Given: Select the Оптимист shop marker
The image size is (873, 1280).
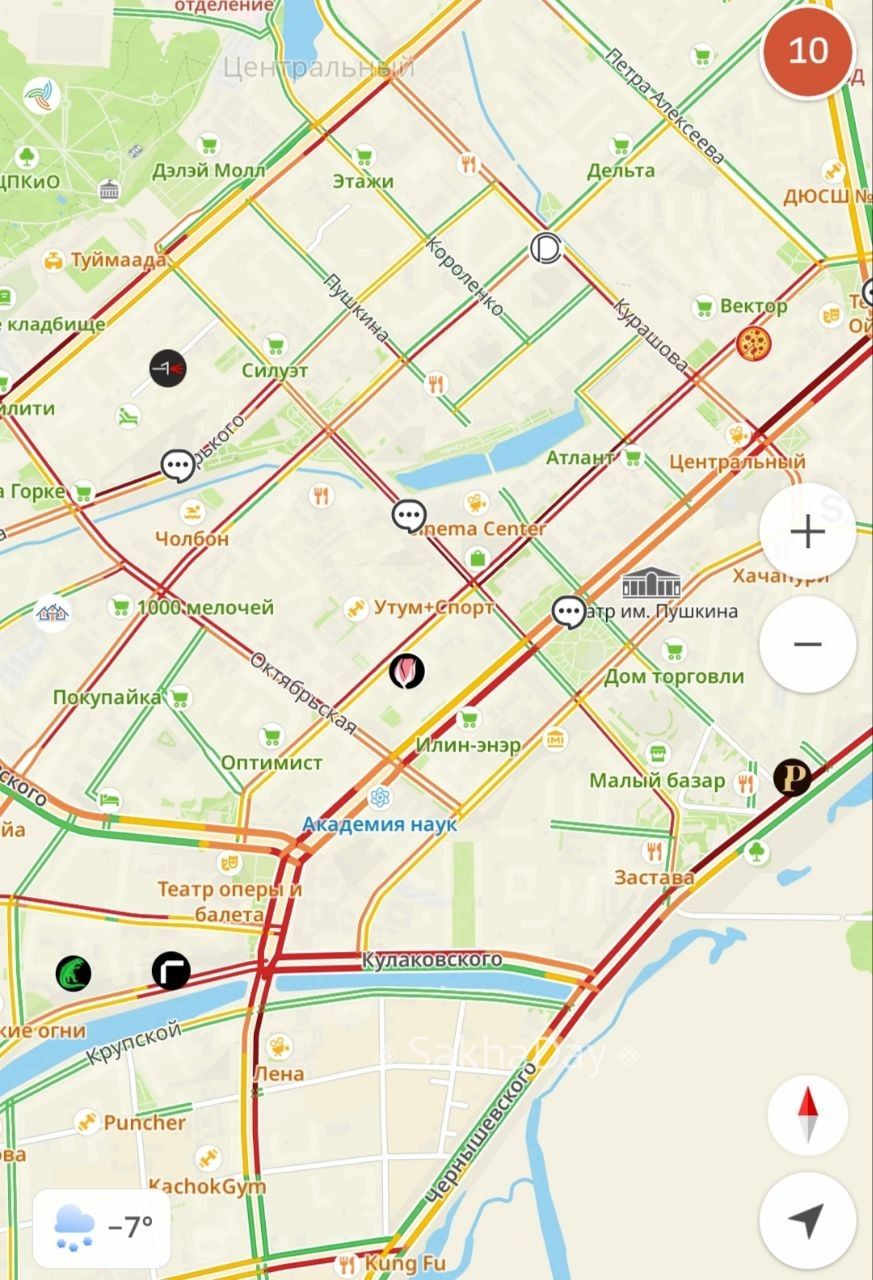Looking at the screenshot, I should [x=271, y=737].
